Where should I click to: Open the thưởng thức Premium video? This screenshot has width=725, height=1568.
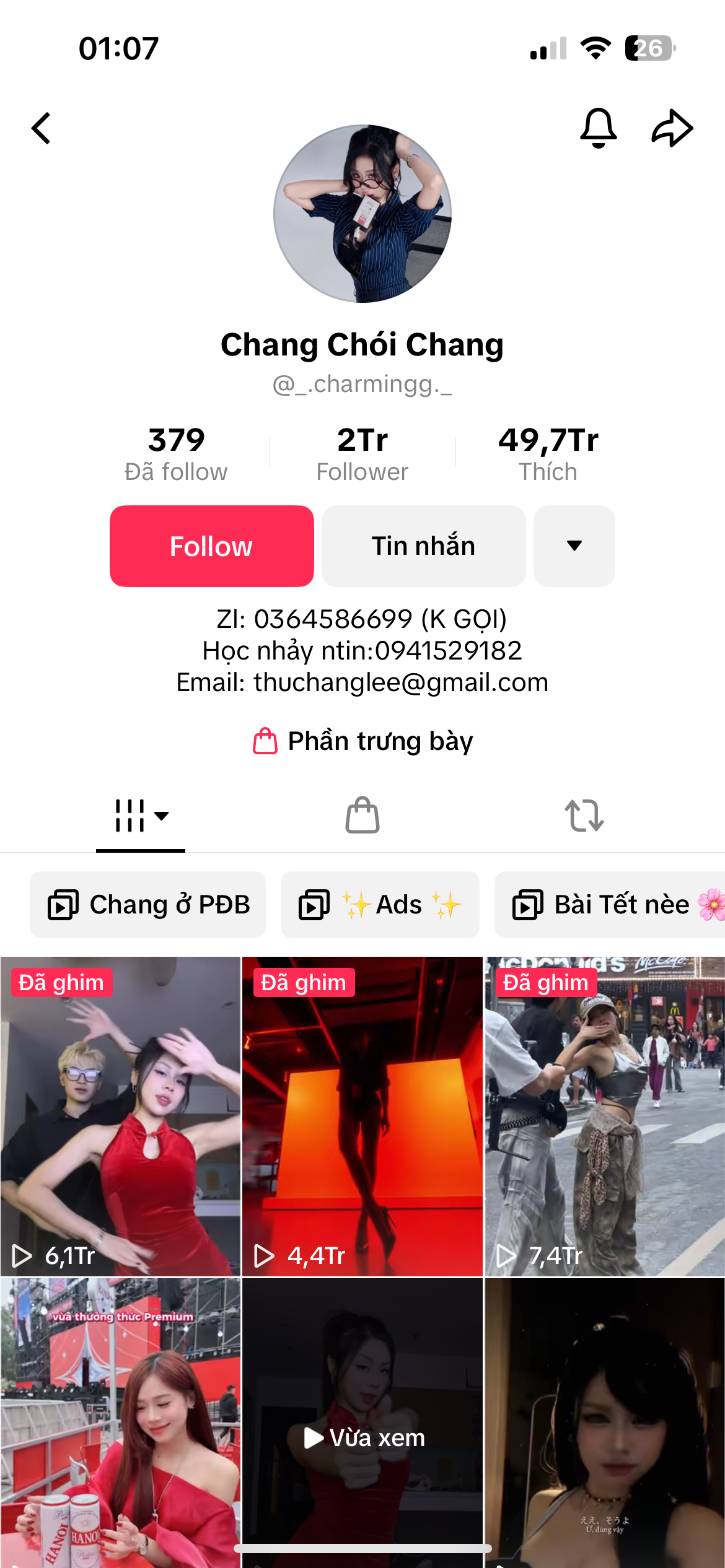tap(120, 1424)
